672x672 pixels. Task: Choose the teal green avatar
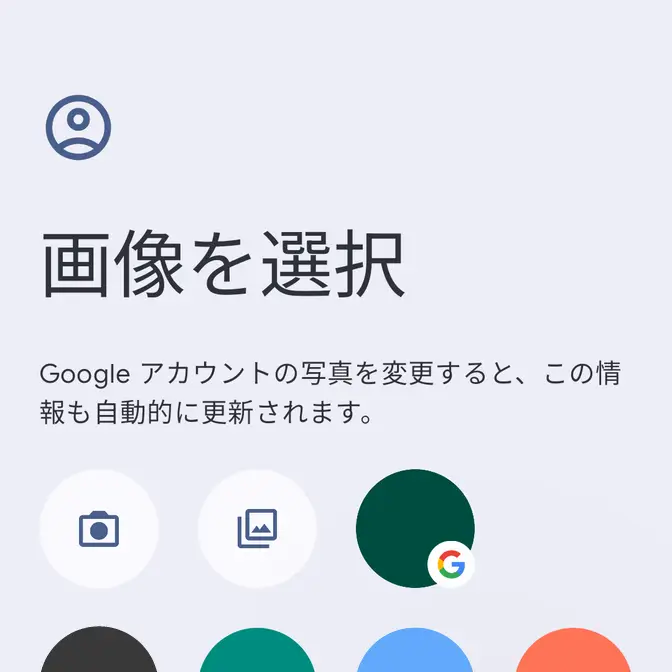(x=257, y=652)
